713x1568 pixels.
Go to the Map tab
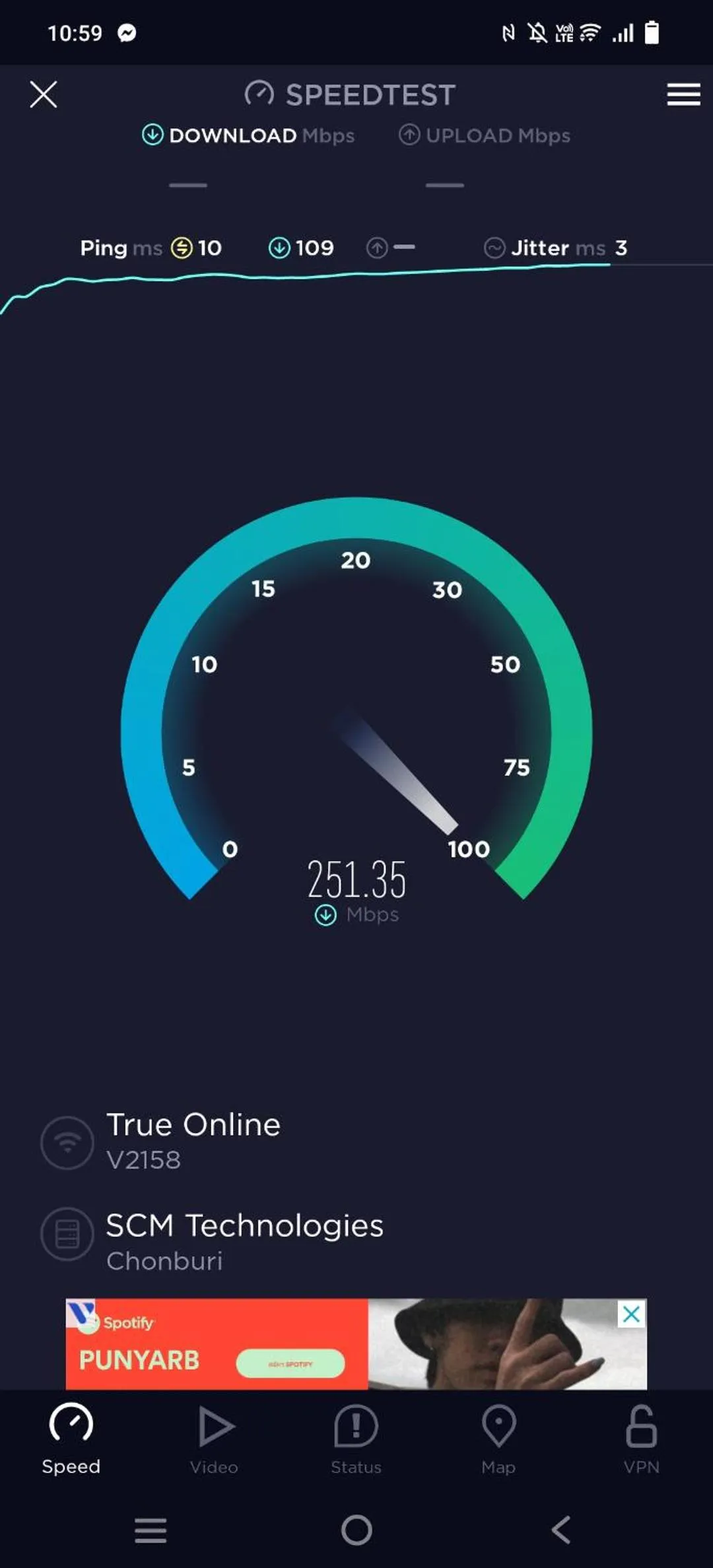(x=498, y=1439)
